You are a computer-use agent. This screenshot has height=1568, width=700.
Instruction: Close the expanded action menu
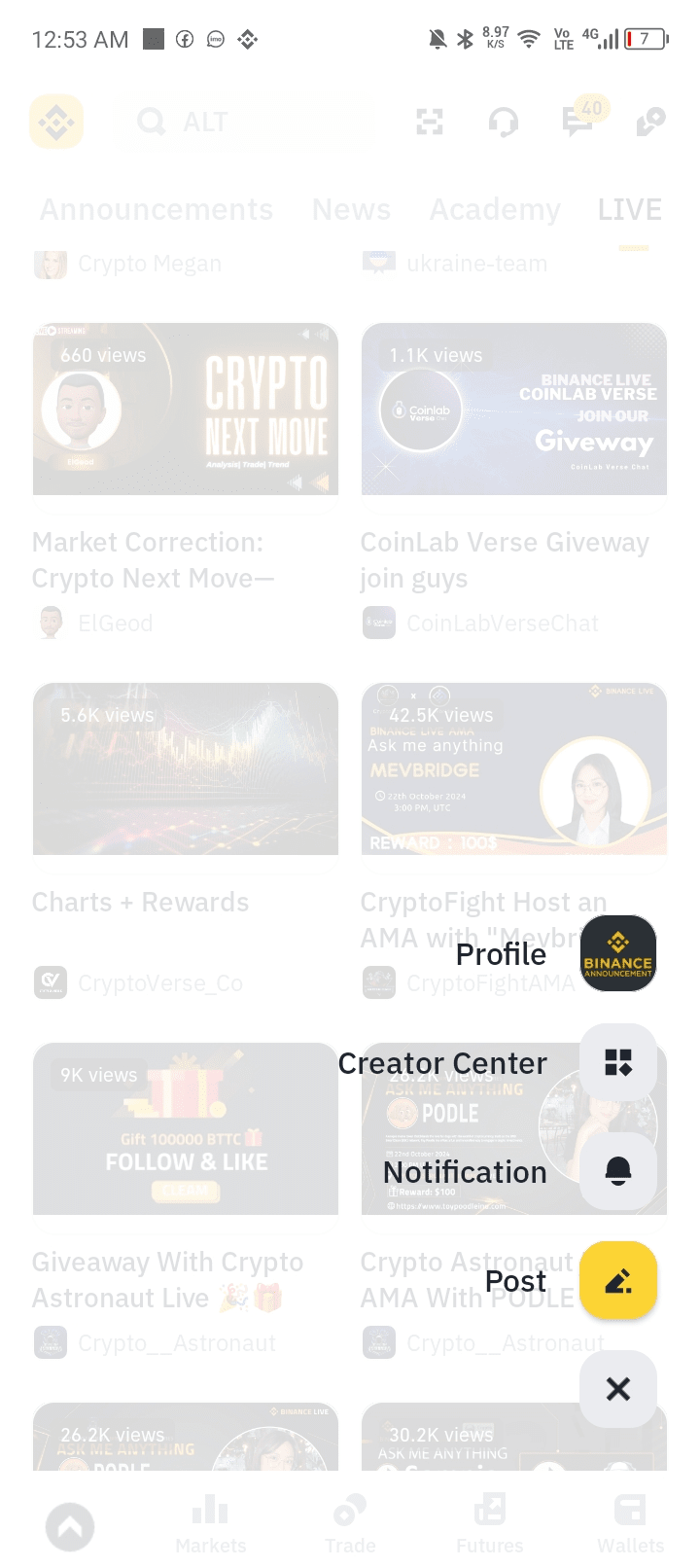(617, 1389)
